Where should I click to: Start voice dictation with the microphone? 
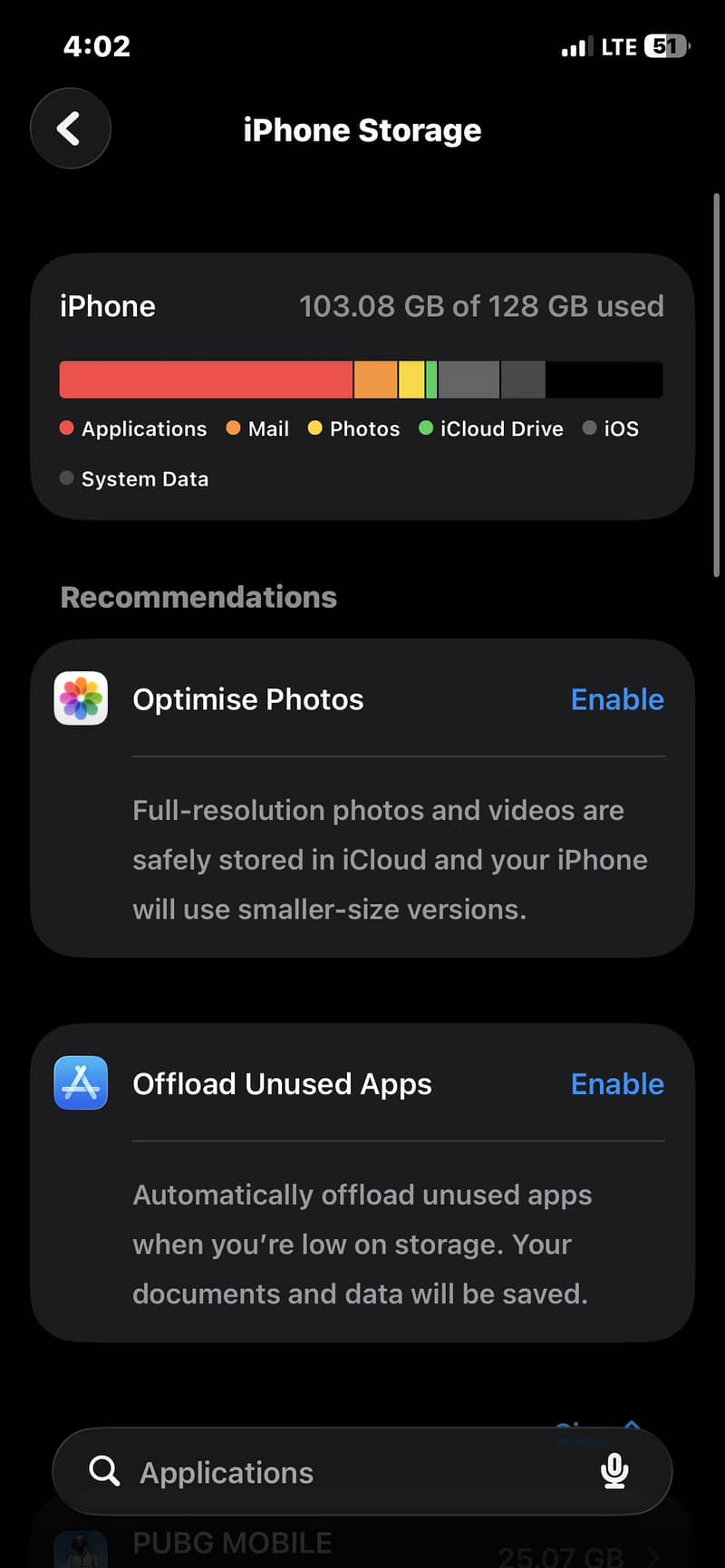pyautogui.click(x=614, y=1471)
